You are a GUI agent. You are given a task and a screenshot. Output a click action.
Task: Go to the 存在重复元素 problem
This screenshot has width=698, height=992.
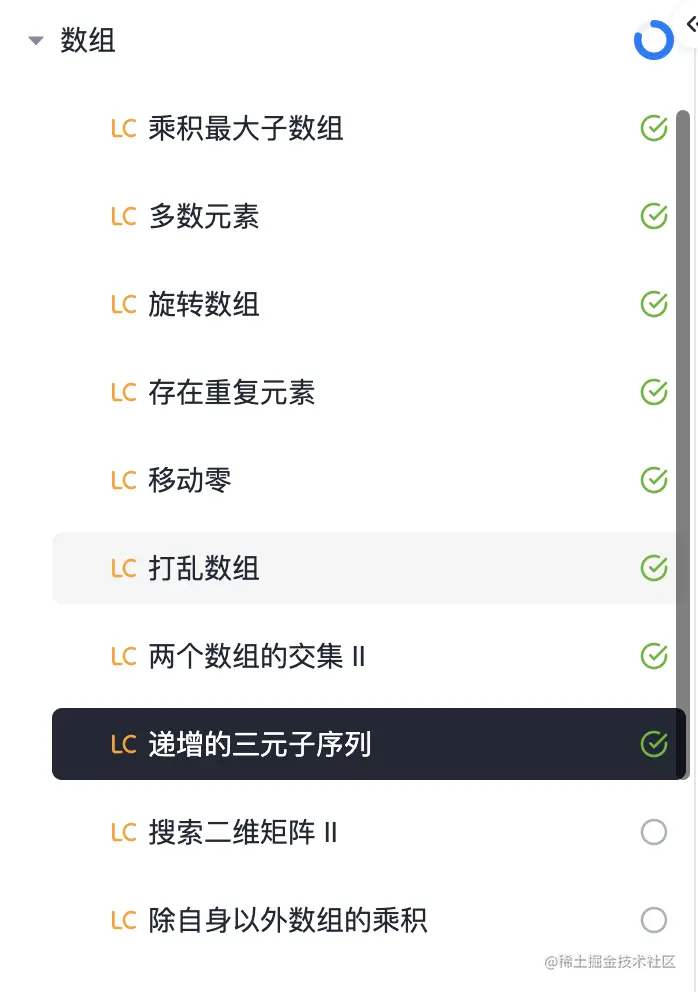point(232,392)
